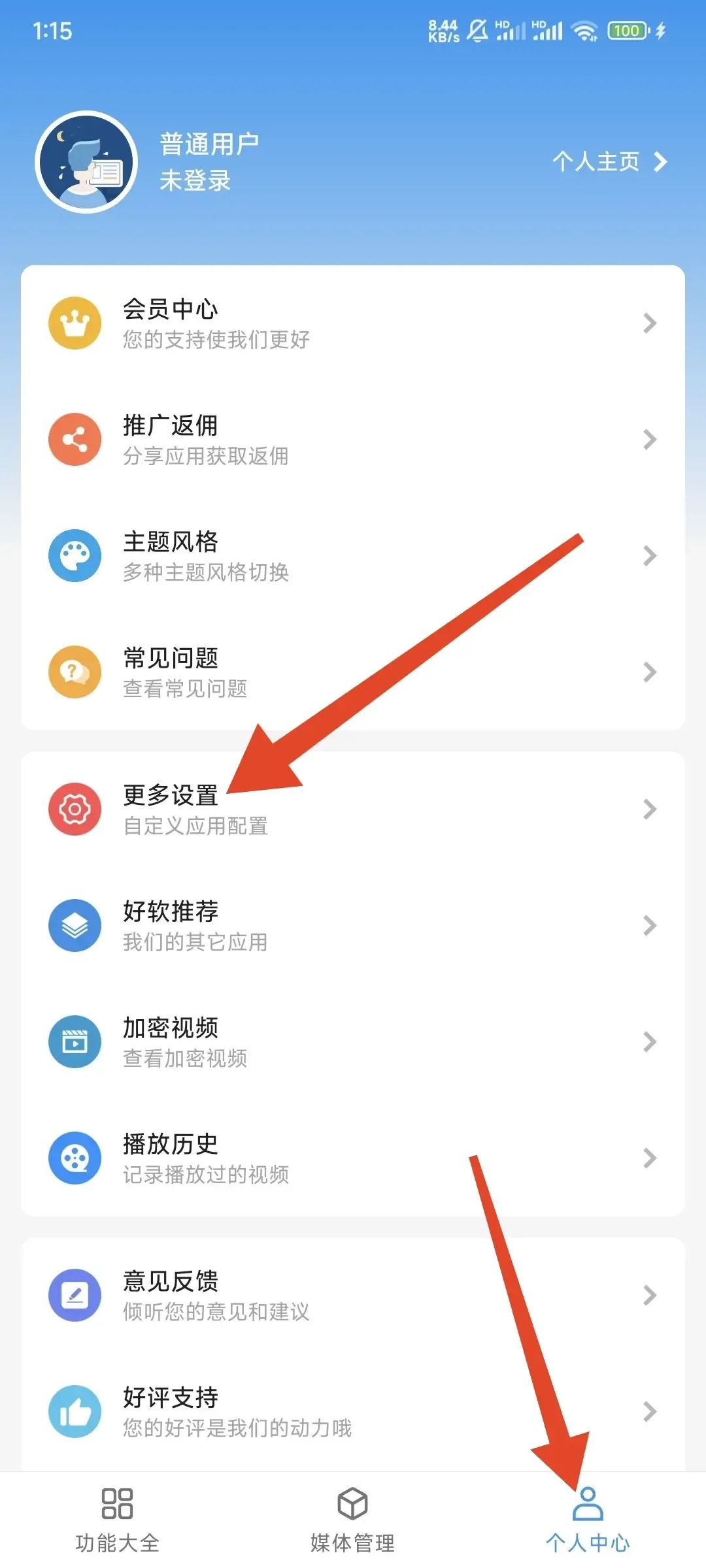Viewport: 706px width, 1568px height.
Task: Open 会员中心 membership center
Action: coord(353,323)
